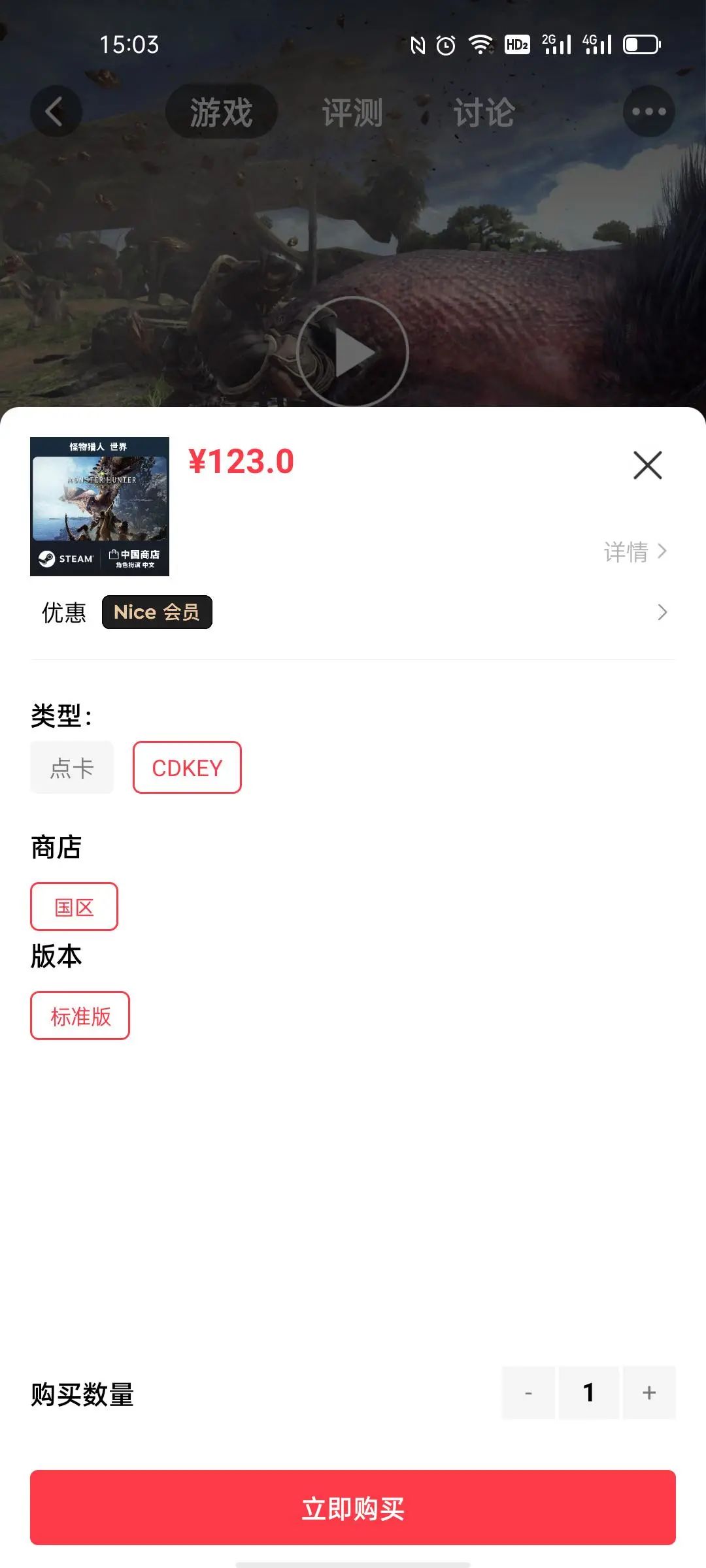
Task: Select the CDKEY type option
Action: (187, 768)
